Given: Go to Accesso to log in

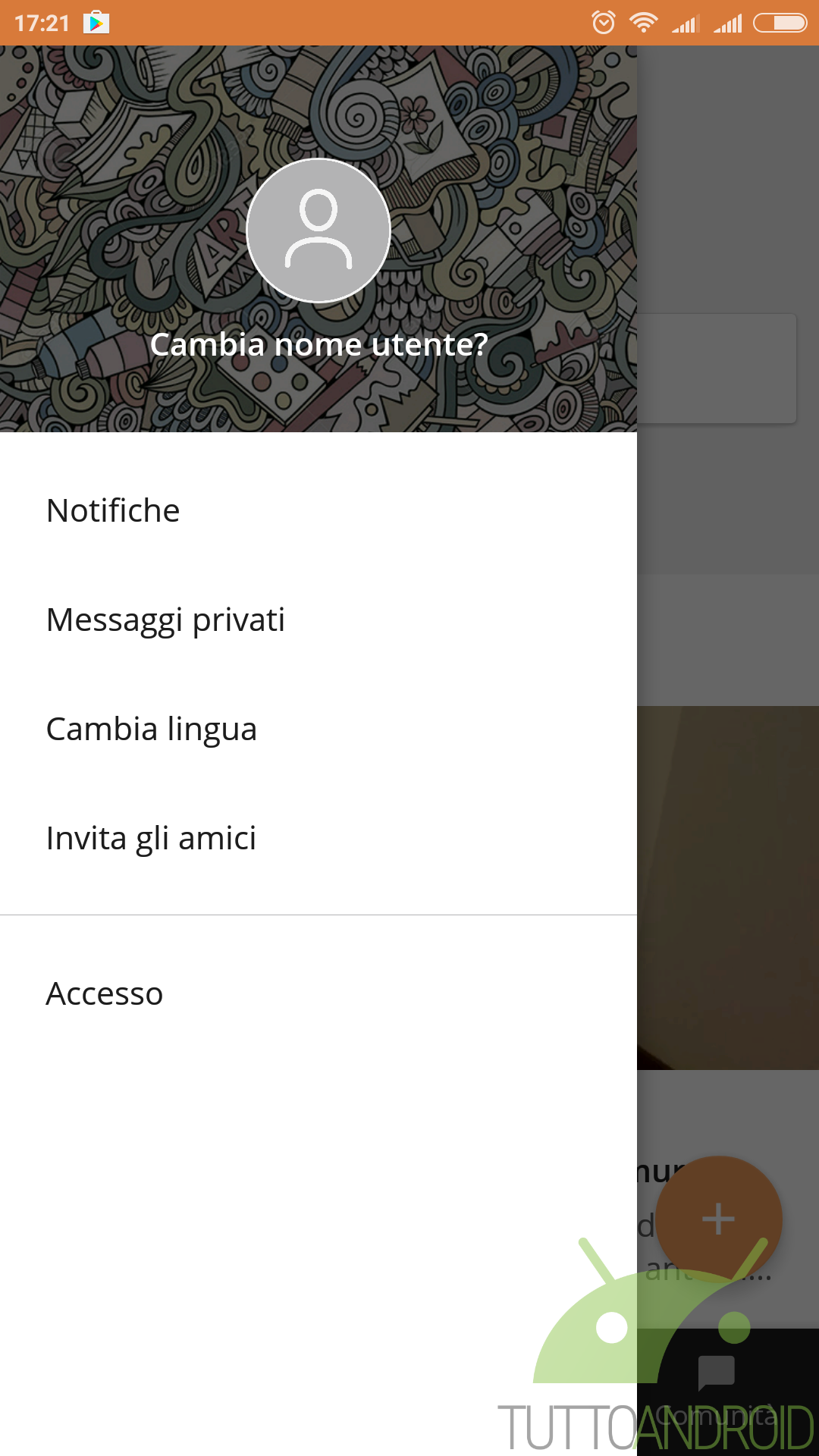Looking at the screenshot, I should tap(318, 993).
